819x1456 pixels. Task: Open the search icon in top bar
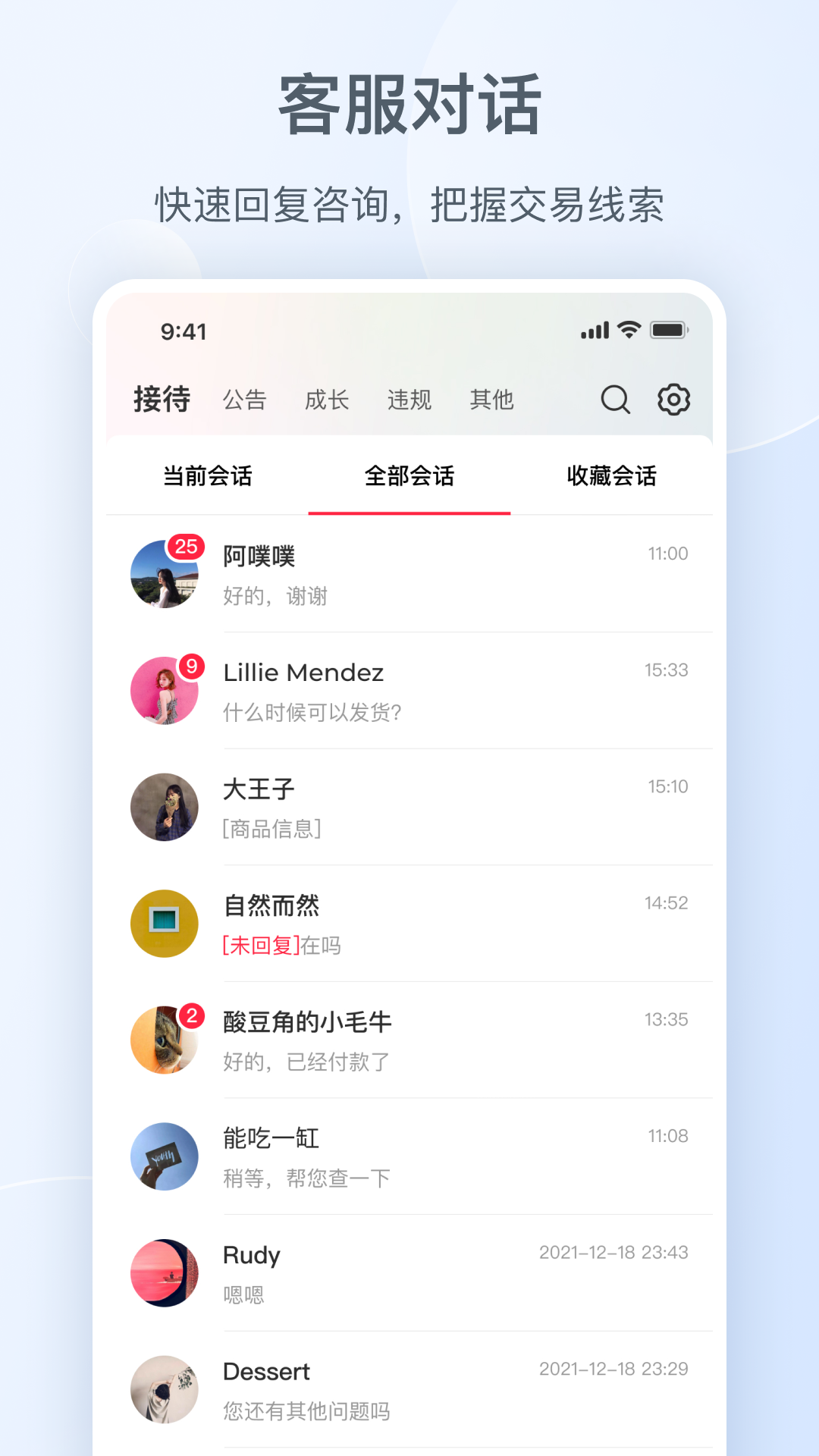point(614,400)
